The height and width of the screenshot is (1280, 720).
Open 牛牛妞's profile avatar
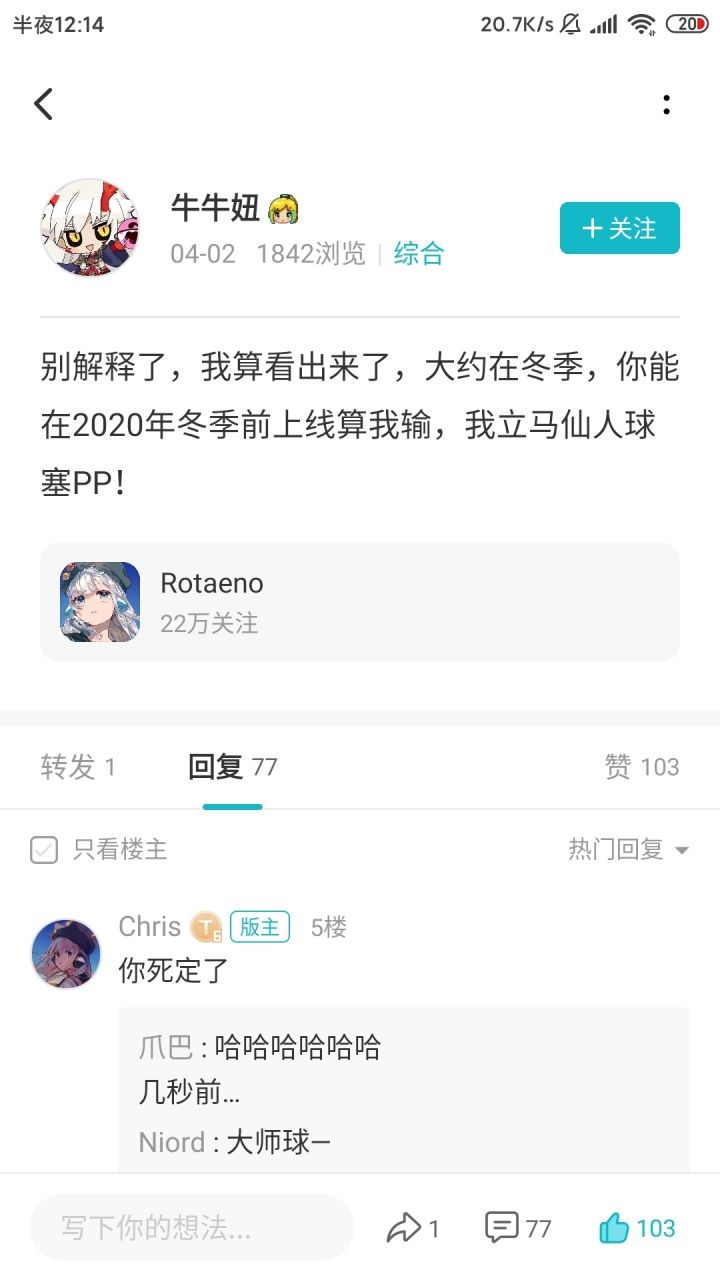point(89,228)
